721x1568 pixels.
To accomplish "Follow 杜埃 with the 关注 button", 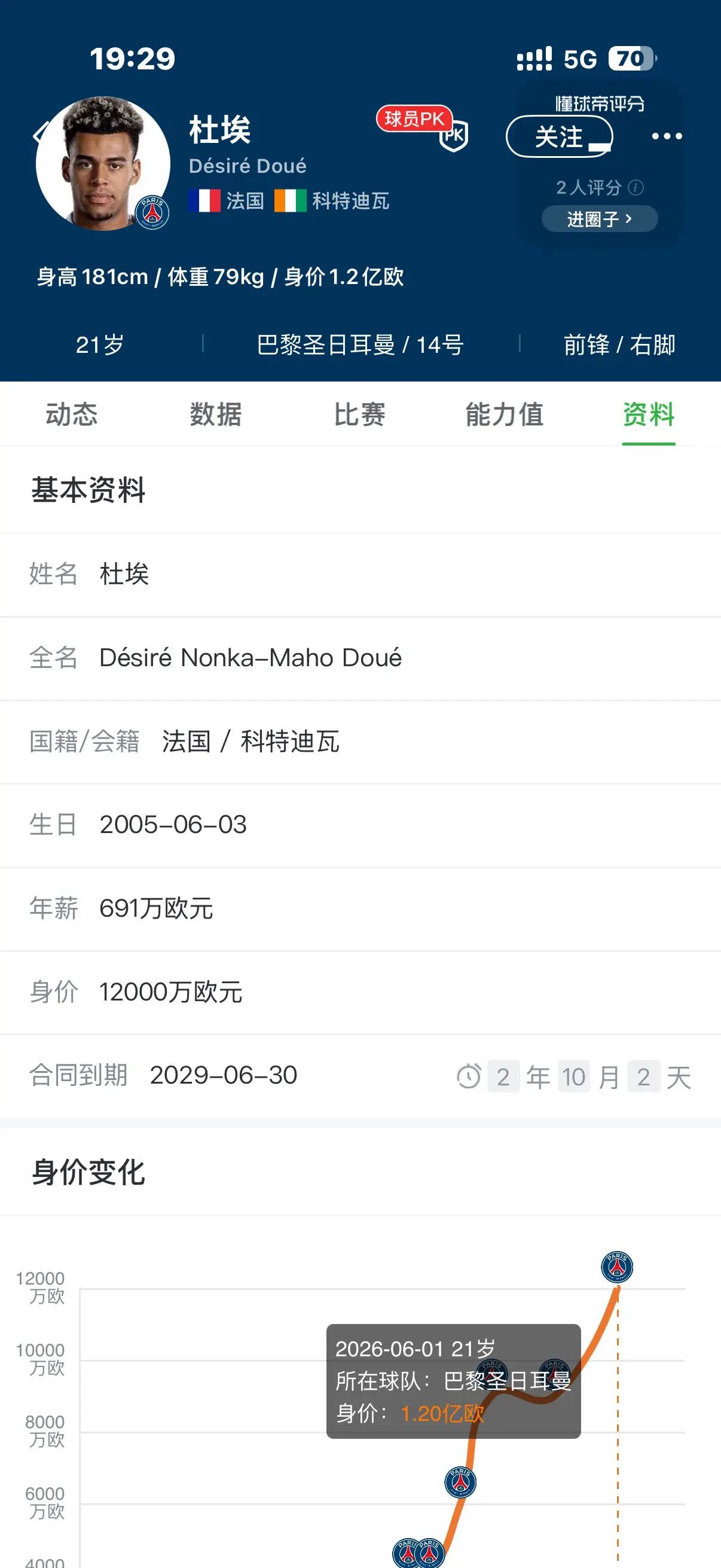I will [x=559, y=136].
